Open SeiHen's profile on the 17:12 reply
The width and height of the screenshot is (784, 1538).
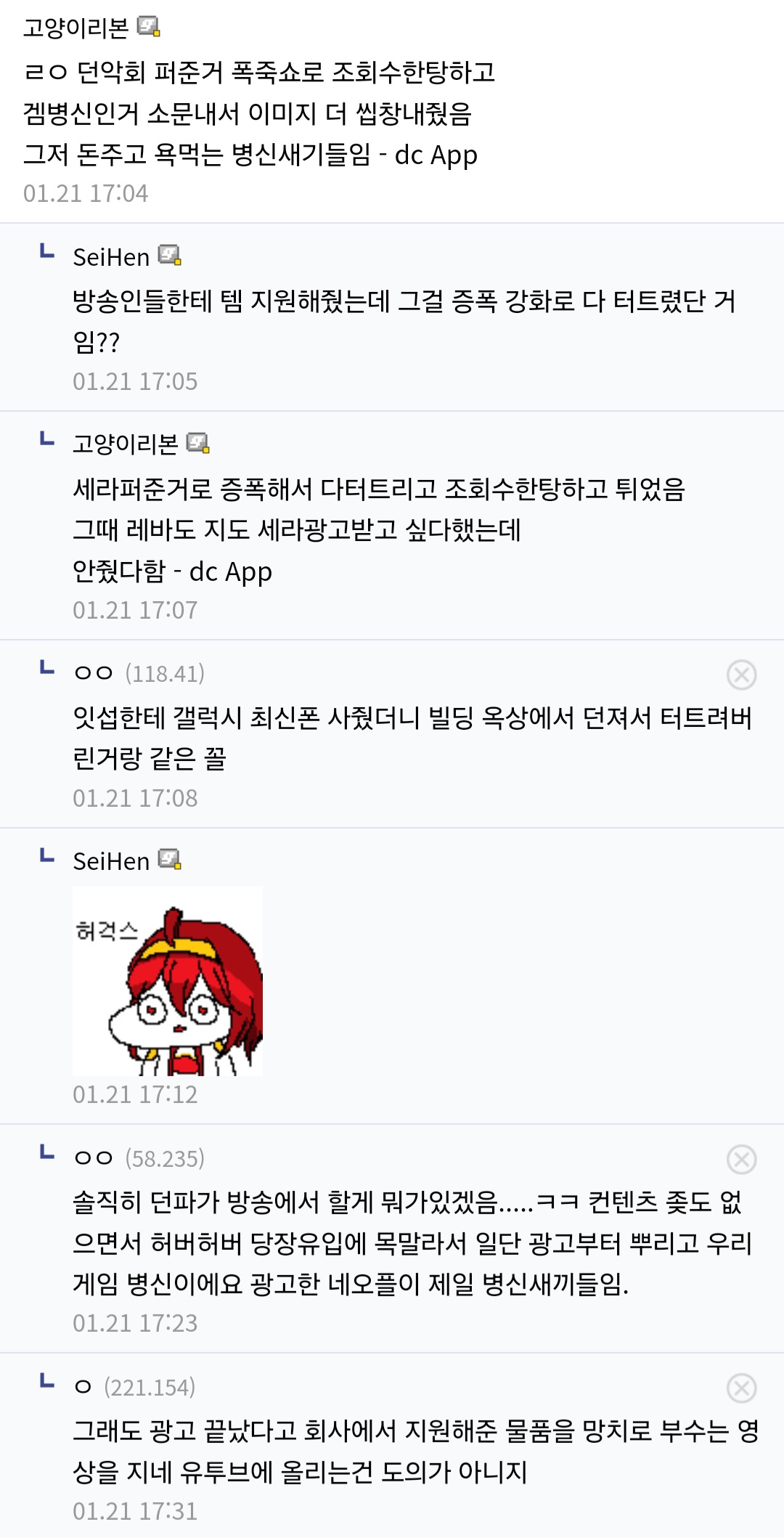(111, 860)
